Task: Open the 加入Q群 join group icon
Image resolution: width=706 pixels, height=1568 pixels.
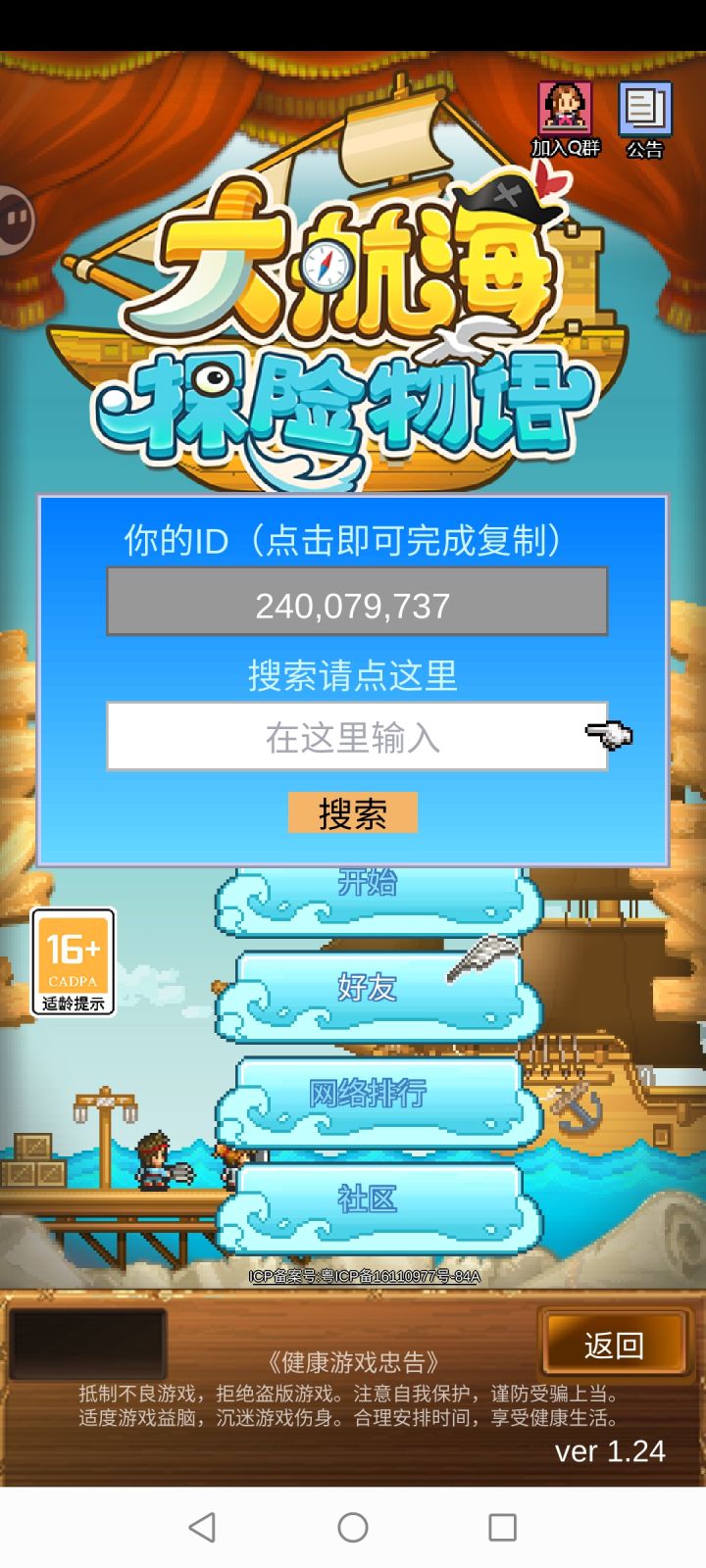Action: 564,113
